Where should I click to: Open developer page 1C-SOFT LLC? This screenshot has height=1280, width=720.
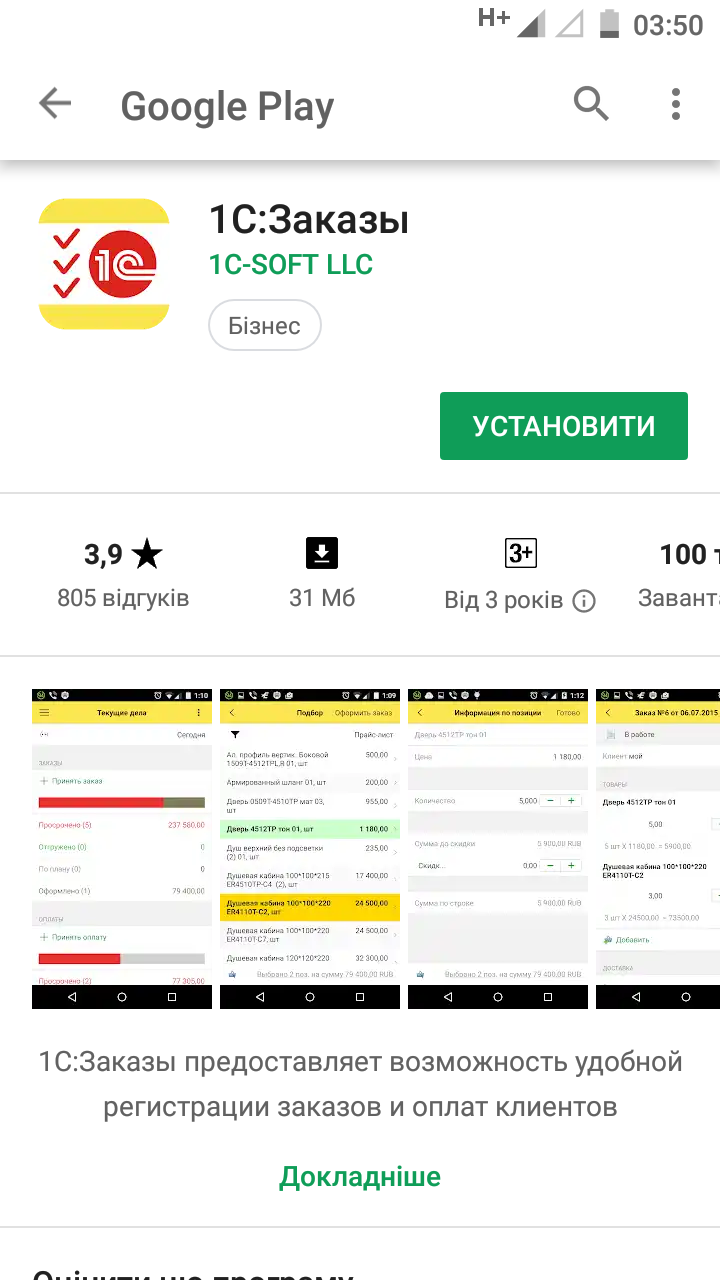click(291, 265)
